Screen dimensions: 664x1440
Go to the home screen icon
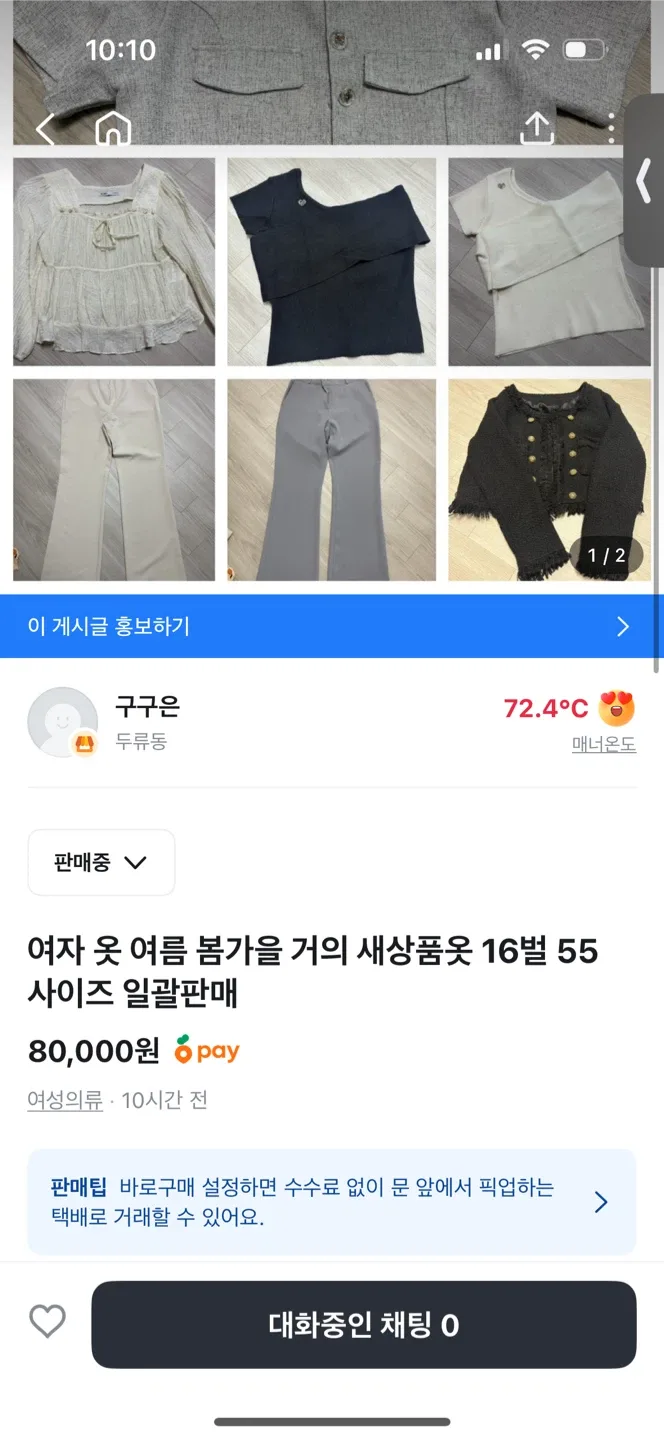point(113,129)
